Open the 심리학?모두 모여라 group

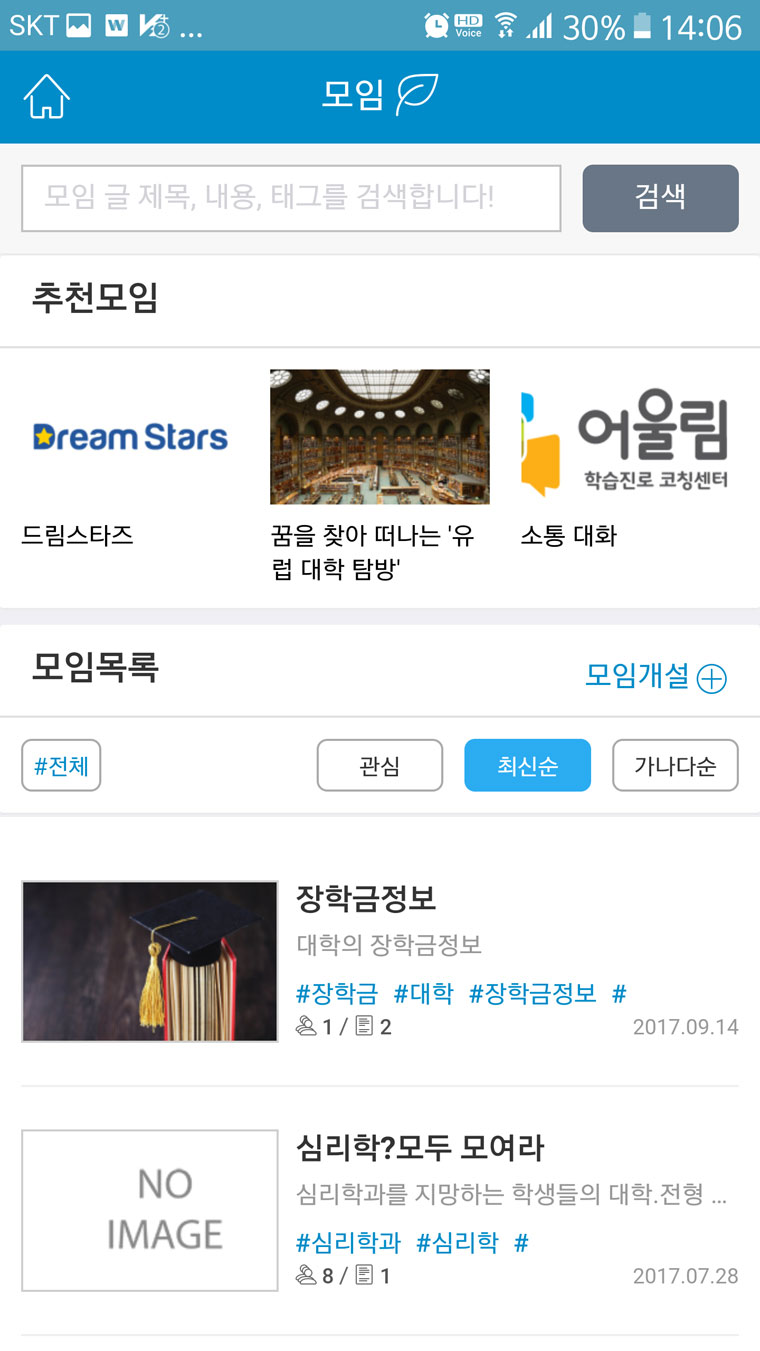pos(420,1148)
